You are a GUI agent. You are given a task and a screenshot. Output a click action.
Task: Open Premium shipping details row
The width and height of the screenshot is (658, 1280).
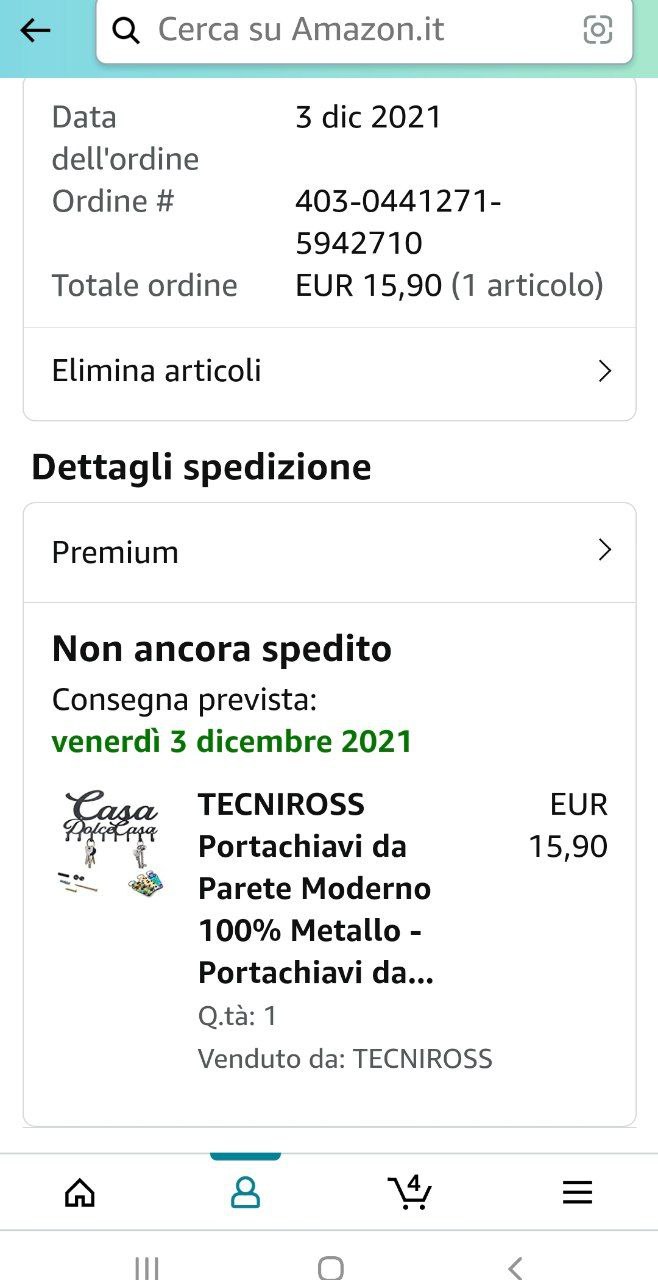click(x=329, y=552)
